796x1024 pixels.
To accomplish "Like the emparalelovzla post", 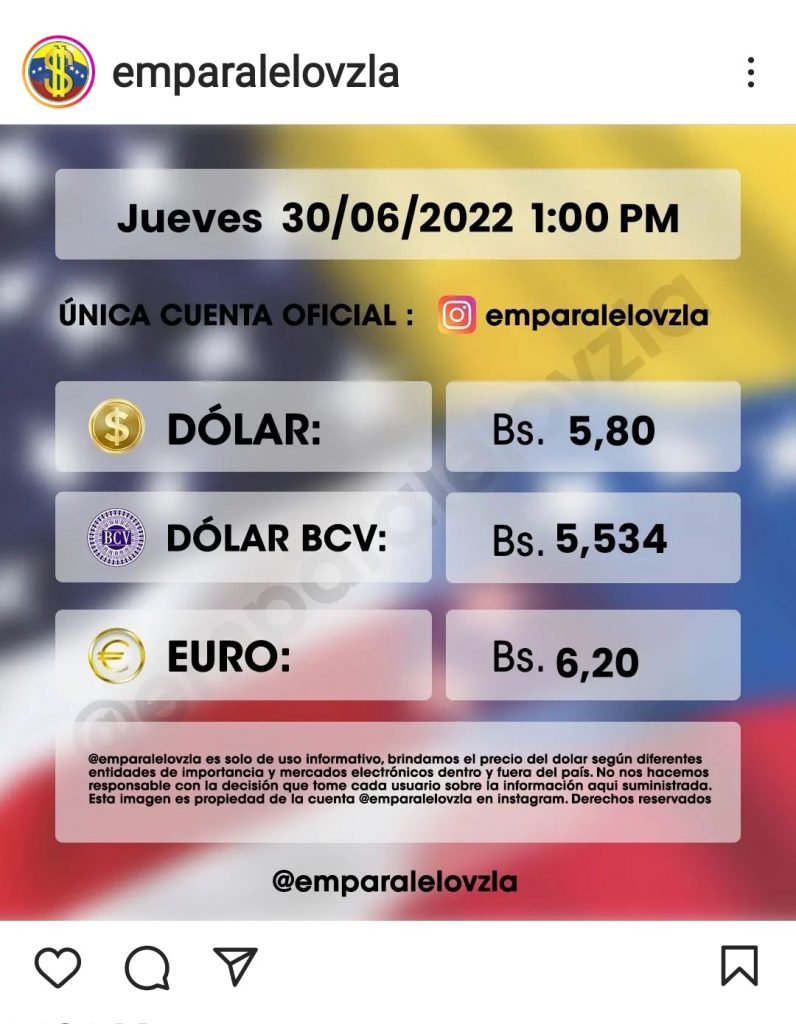I will (58, 967).
